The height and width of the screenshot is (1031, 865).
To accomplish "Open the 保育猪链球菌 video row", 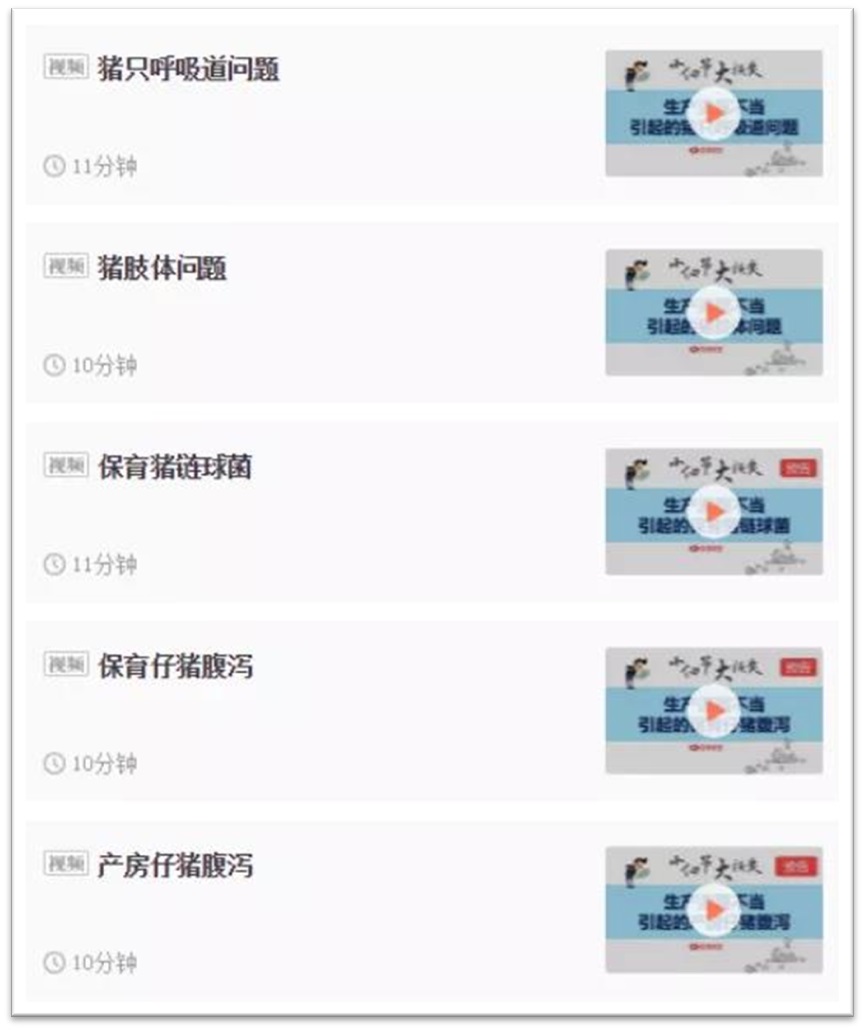I will 174,467.
